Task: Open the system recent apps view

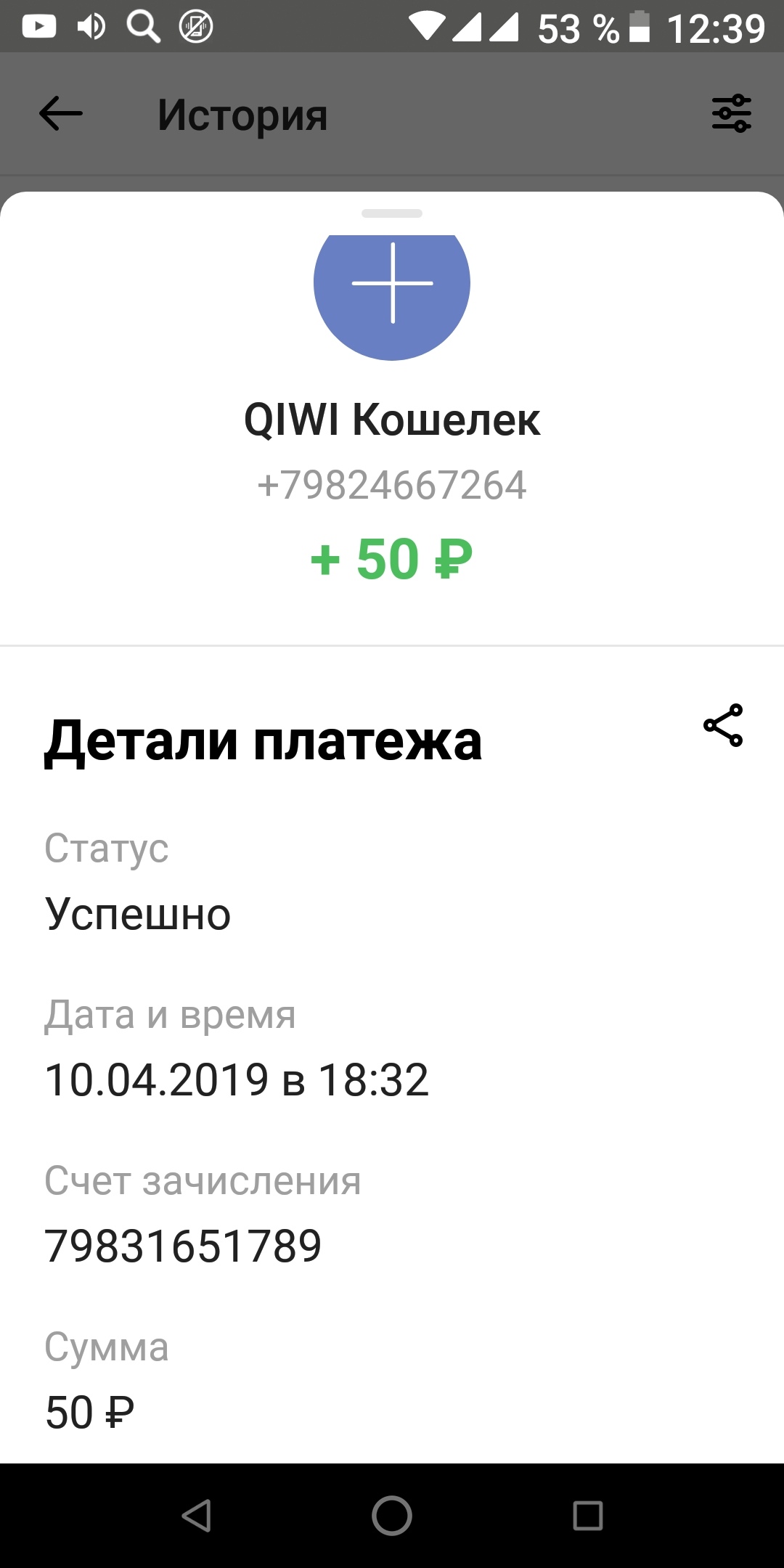Action: [587, 1516]
